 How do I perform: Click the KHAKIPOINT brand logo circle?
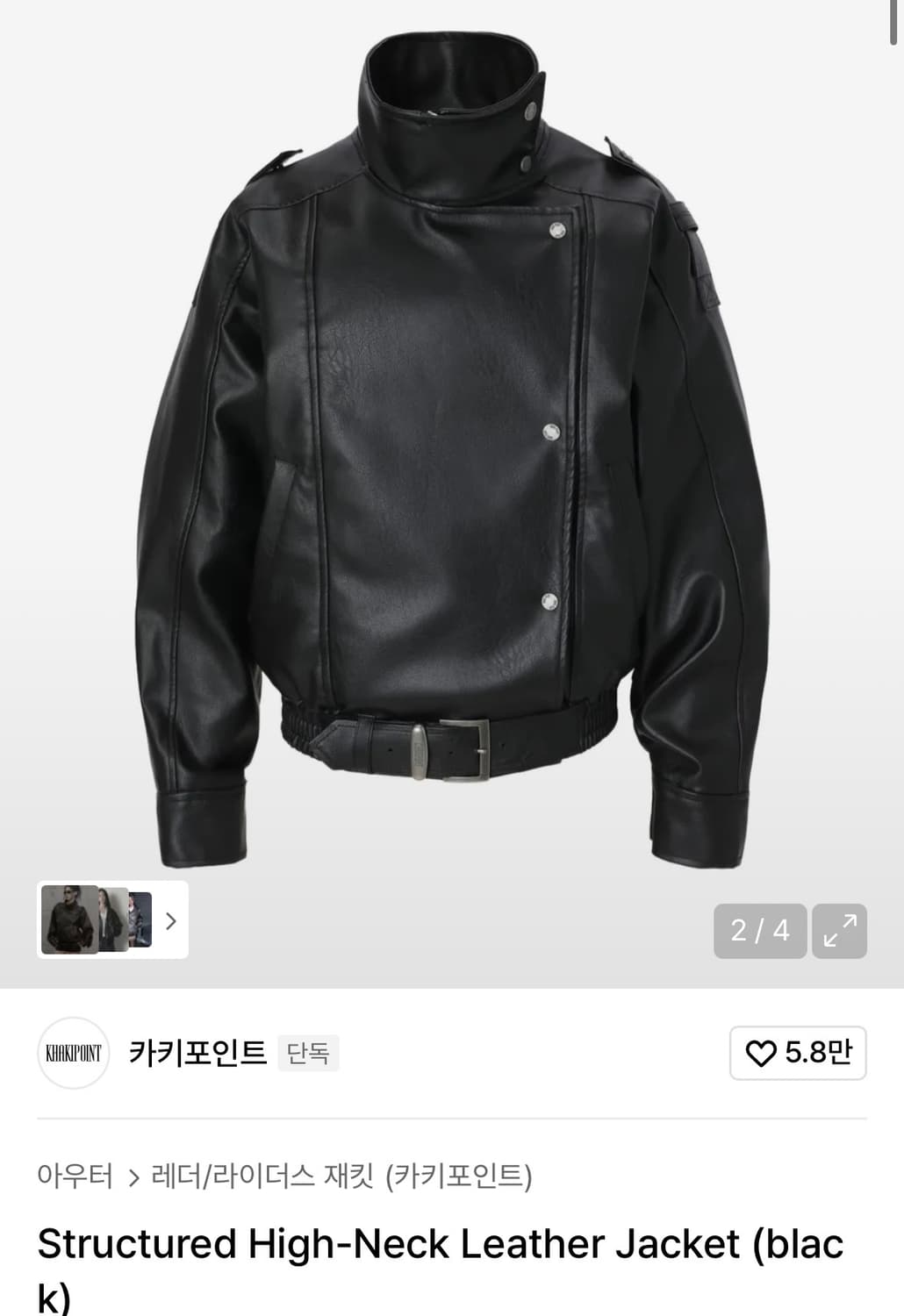73,1054
